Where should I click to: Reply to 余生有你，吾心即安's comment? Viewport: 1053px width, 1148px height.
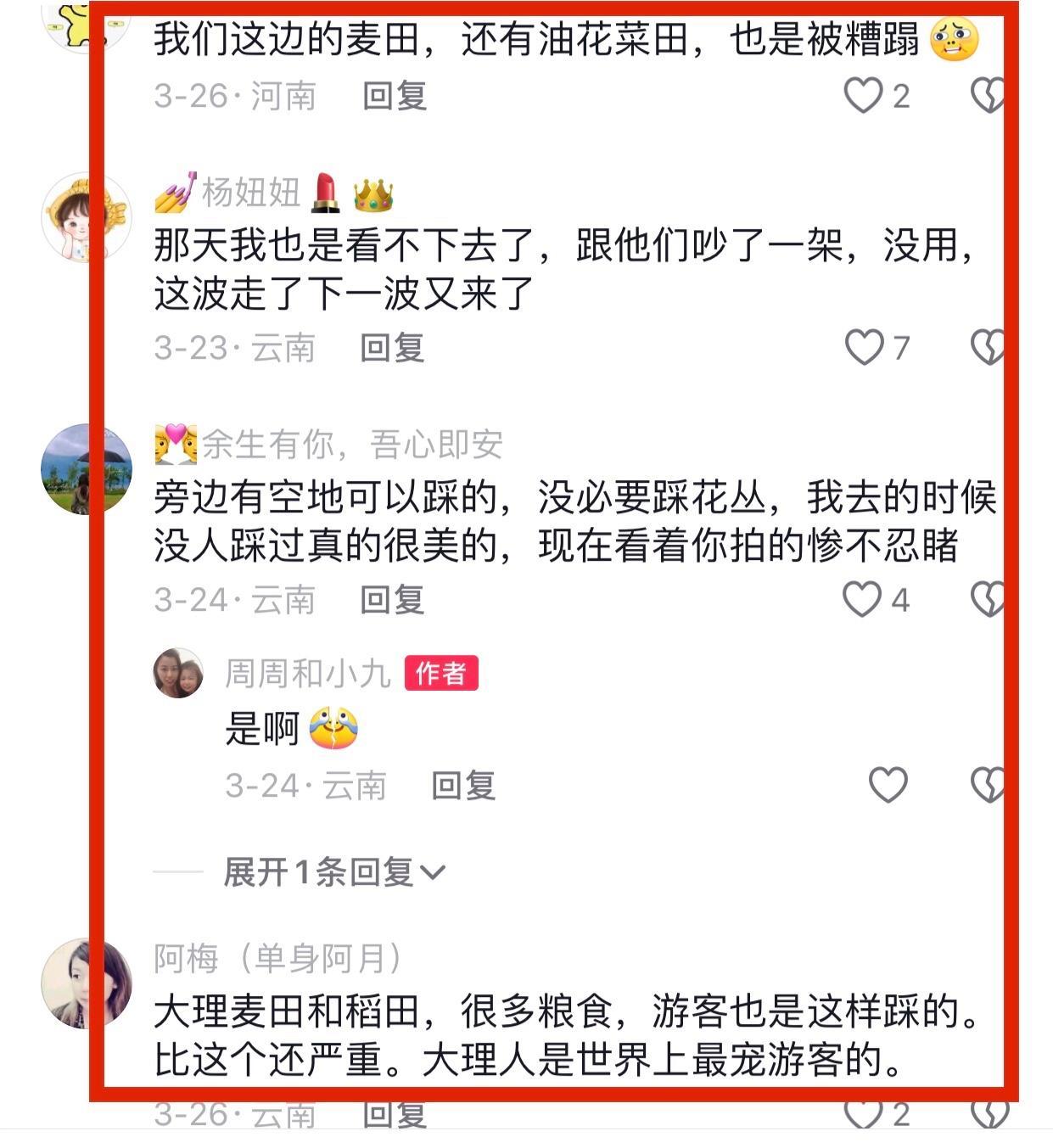[x=392, y=600]
